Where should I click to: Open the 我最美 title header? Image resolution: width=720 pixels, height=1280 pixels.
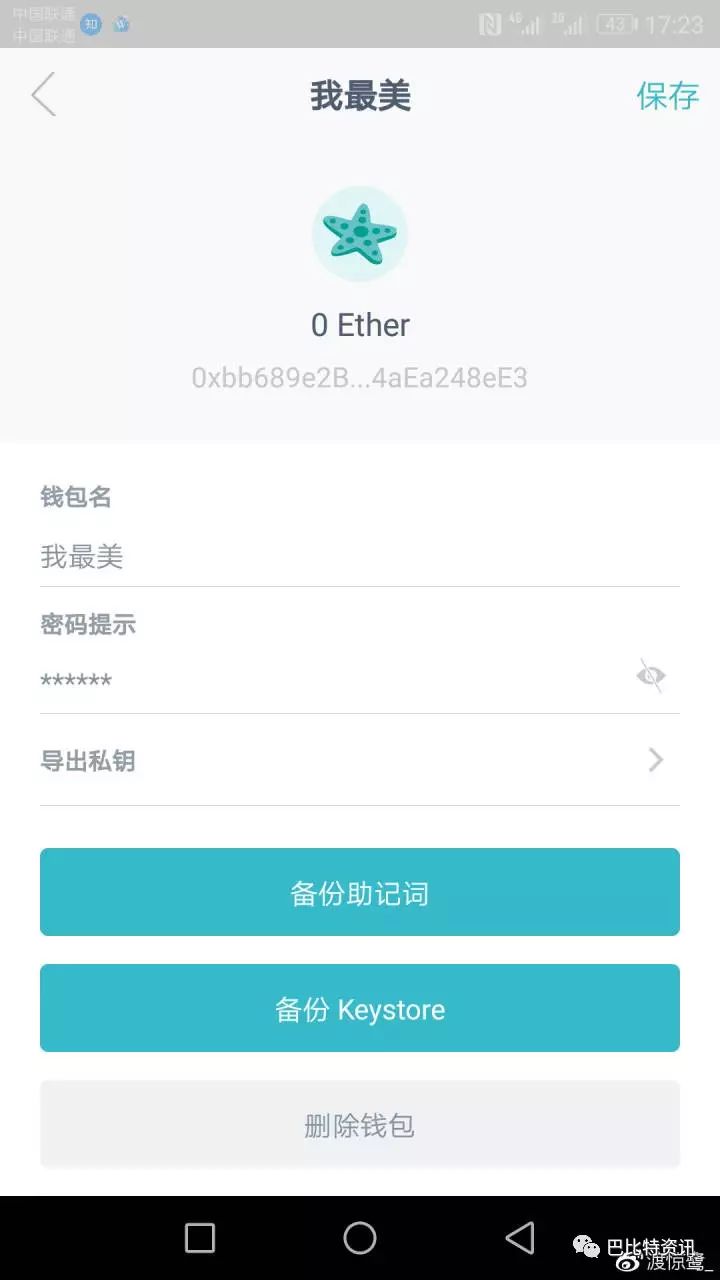point(360,95)
